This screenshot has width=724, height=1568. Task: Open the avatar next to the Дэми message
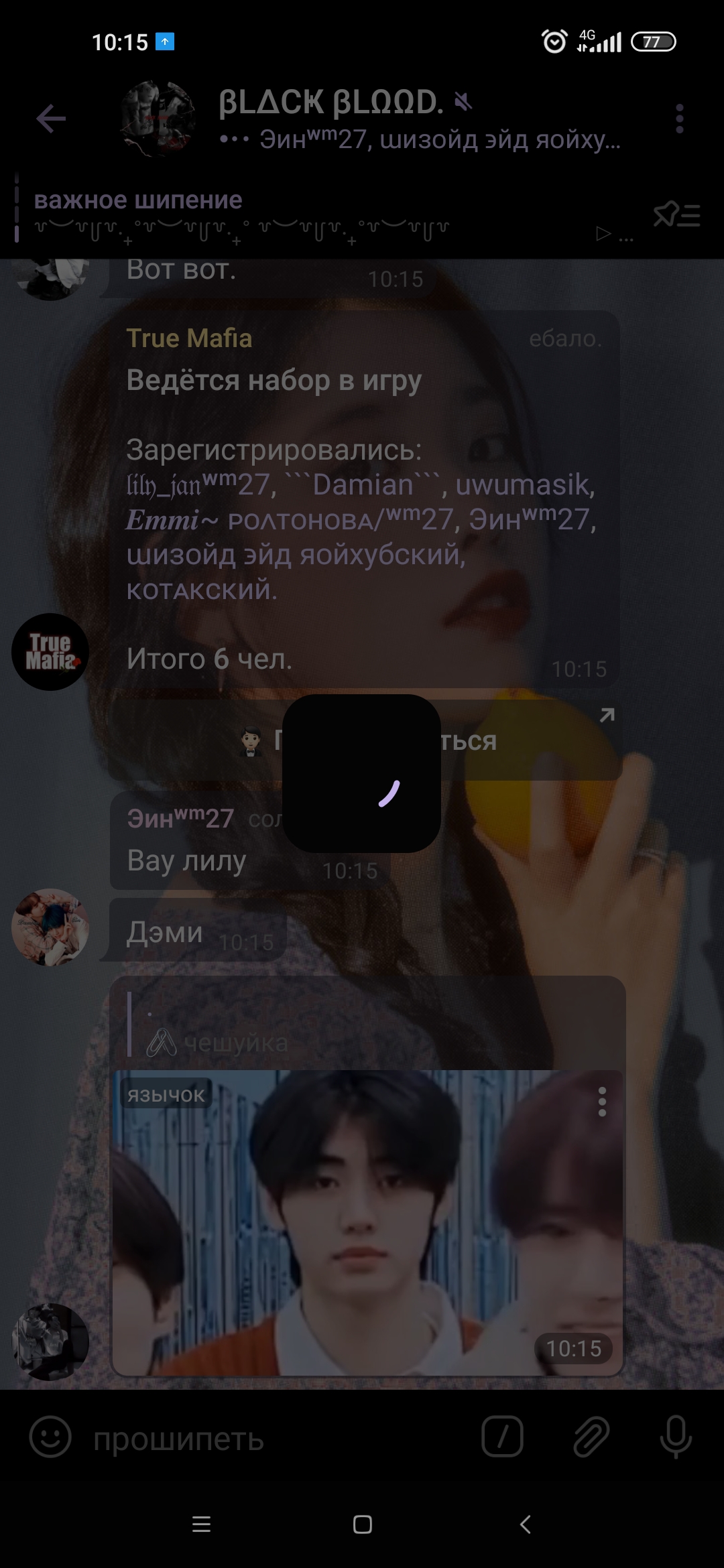point(50,927)
